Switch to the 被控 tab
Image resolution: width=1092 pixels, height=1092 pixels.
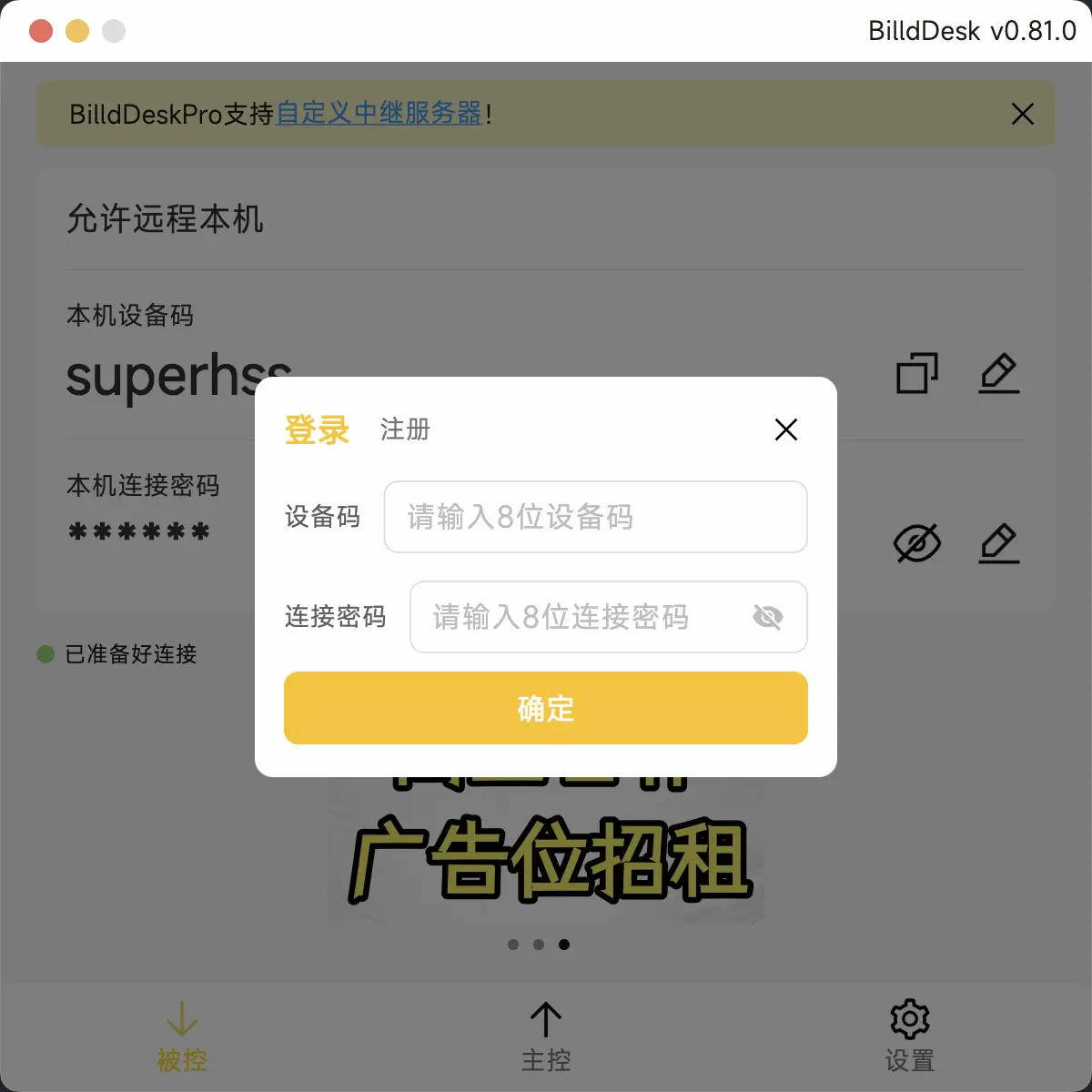point(182,1037)
